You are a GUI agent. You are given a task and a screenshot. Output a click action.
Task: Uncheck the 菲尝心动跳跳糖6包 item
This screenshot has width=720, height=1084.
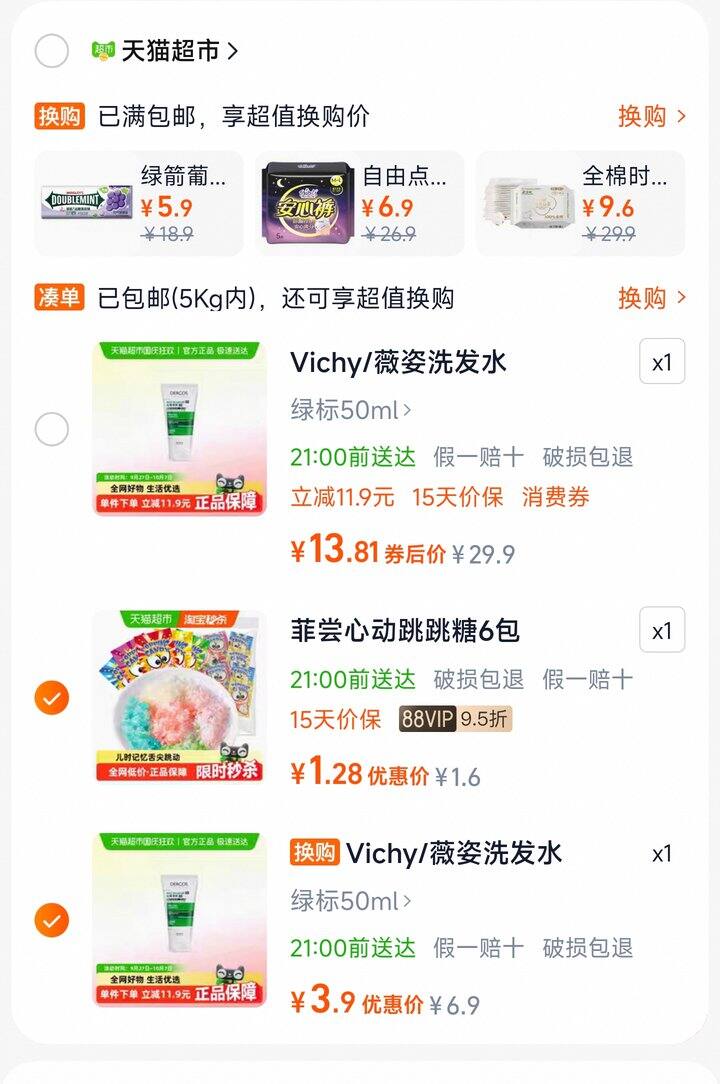click(51, 697)
